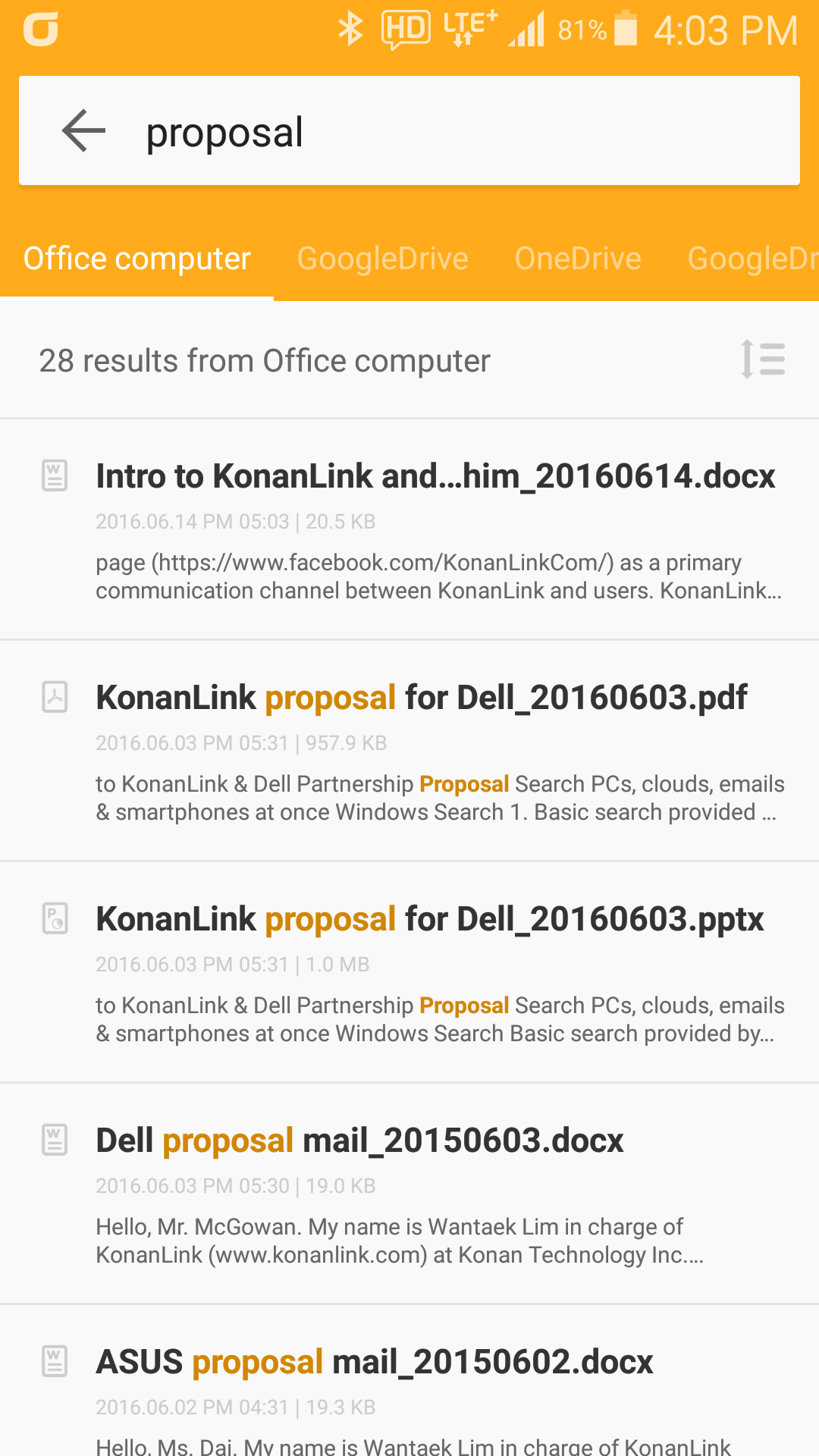Tap the back arrow in search bar
Screen dimensions: 819x1456
pyautogui.click(x=83, y=131)
